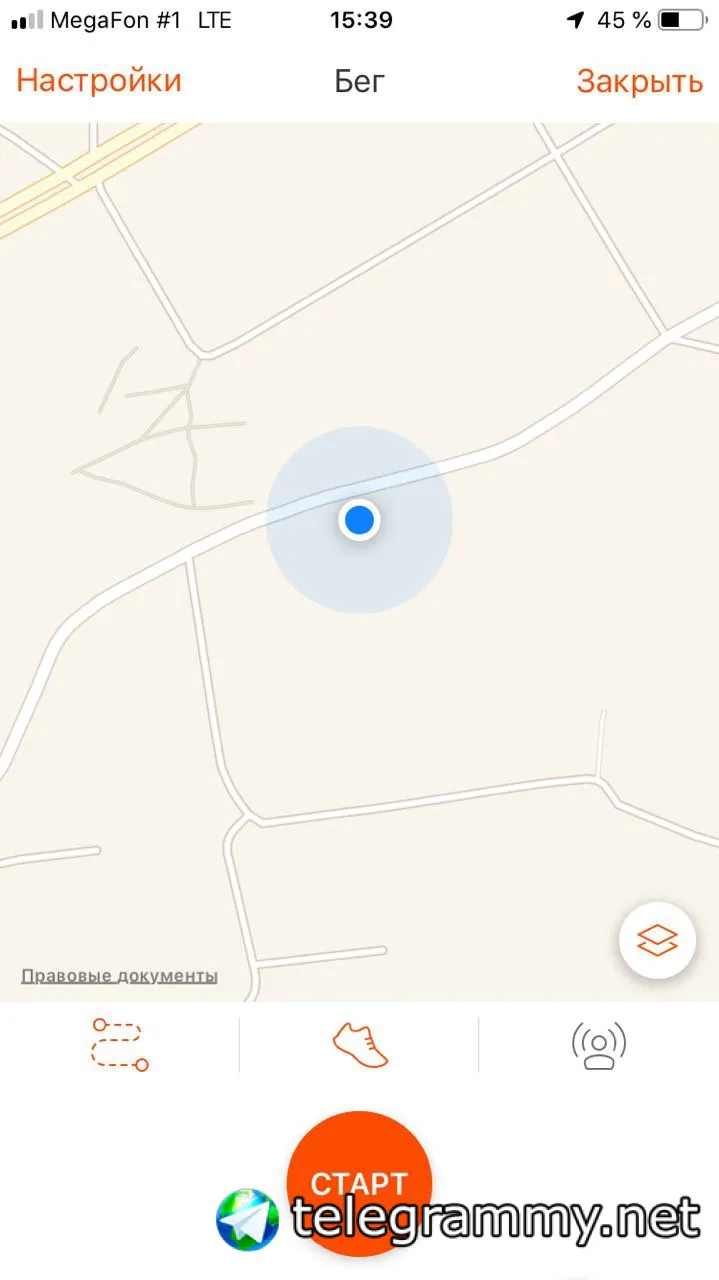The height and width of the screenshot is (1280, 719).
Task: Open the route selection icon
Action: (x=119, y=1045)
